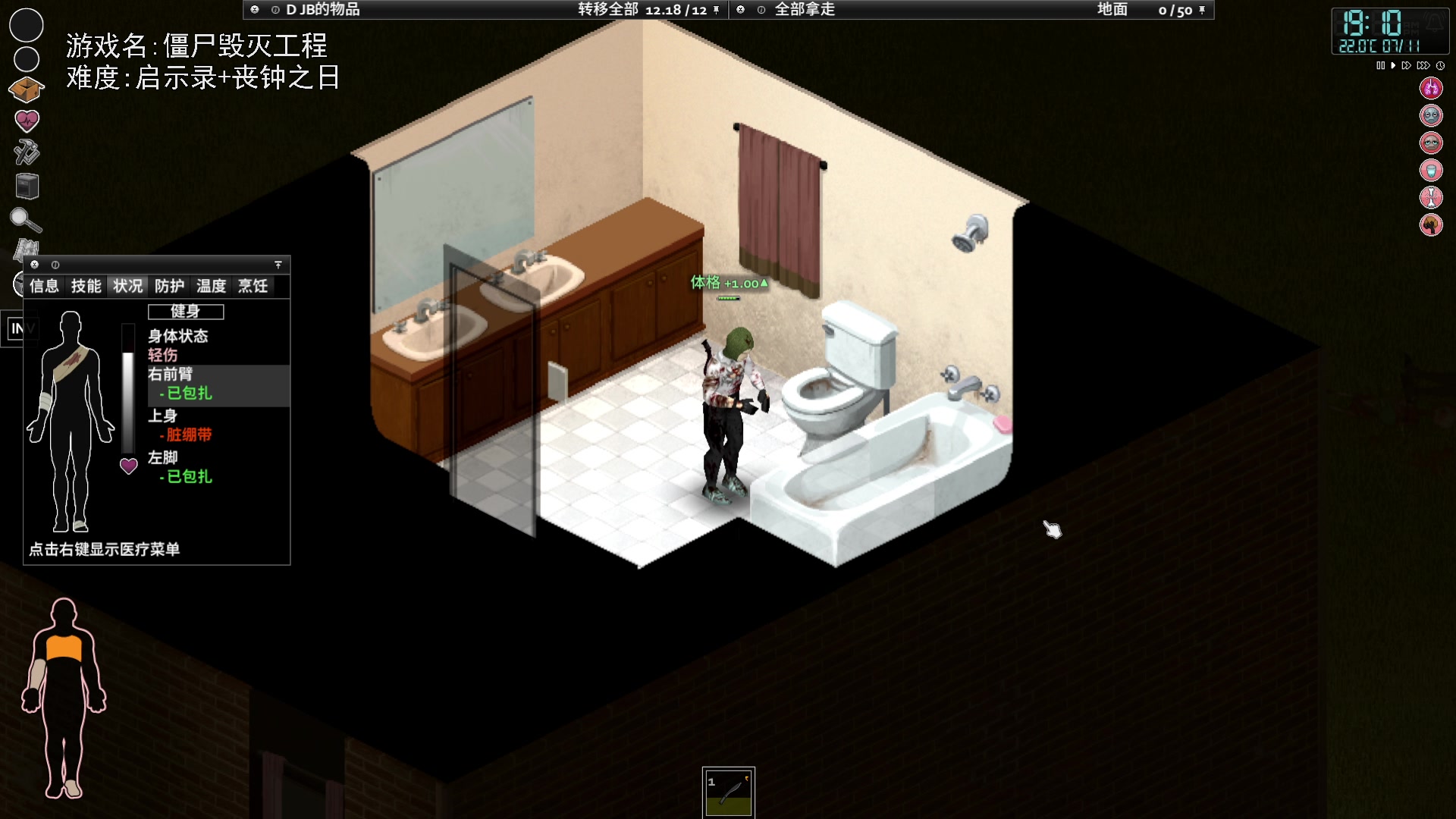Screen dimensions: 1456x819
Task: Select hotbar slot 1 weapon
Action: tap(728, 792)
